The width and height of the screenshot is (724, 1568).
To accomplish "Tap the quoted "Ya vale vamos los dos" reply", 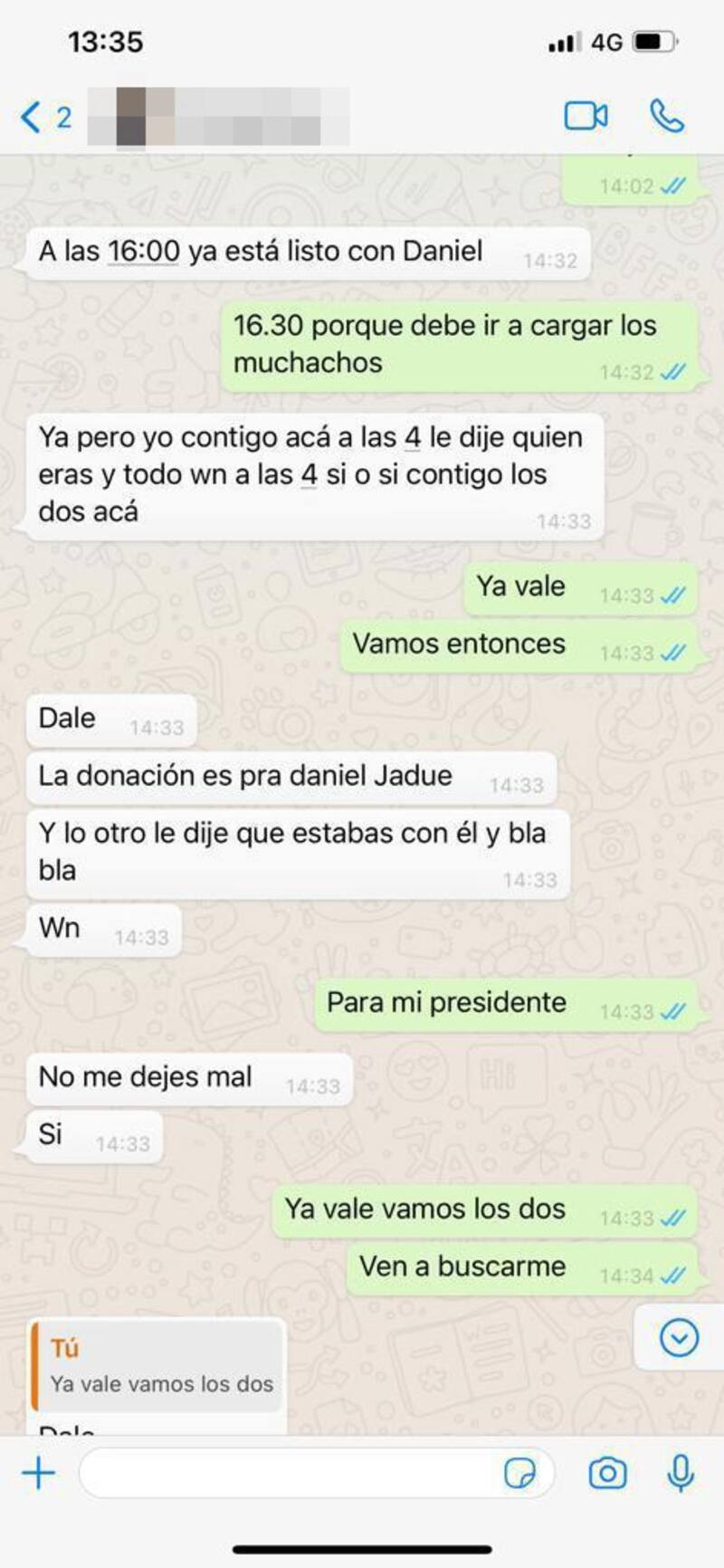I will pos(159,1366).
